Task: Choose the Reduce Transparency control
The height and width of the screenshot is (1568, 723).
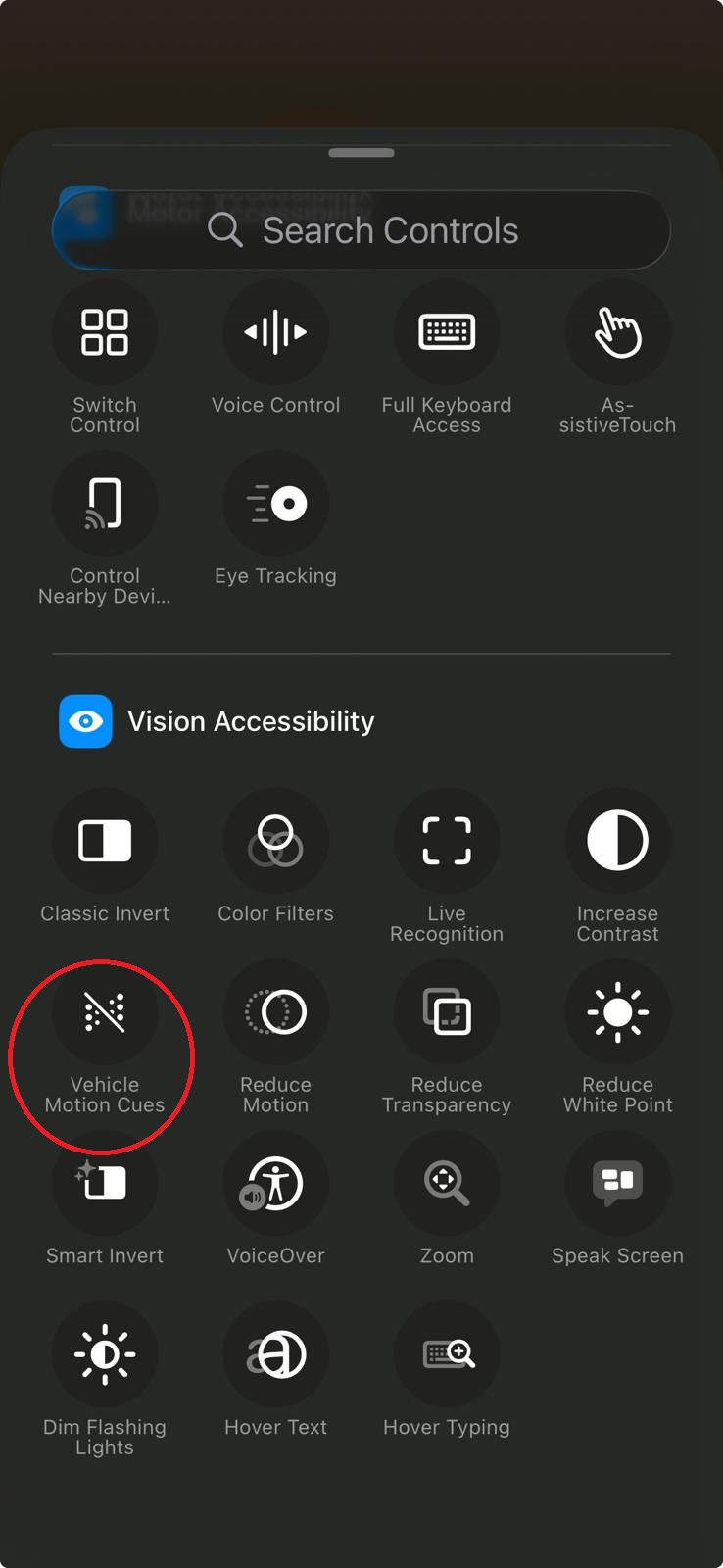Action: point(447,1012)
